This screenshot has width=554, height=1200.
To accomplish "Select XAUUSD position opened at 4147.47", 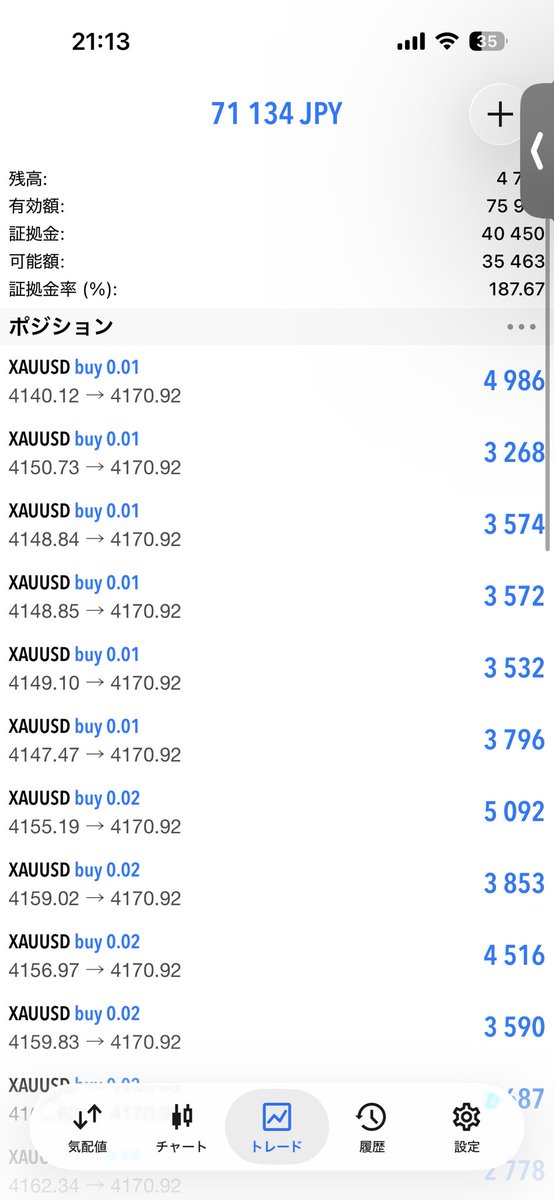I will (x=277, y=741).
